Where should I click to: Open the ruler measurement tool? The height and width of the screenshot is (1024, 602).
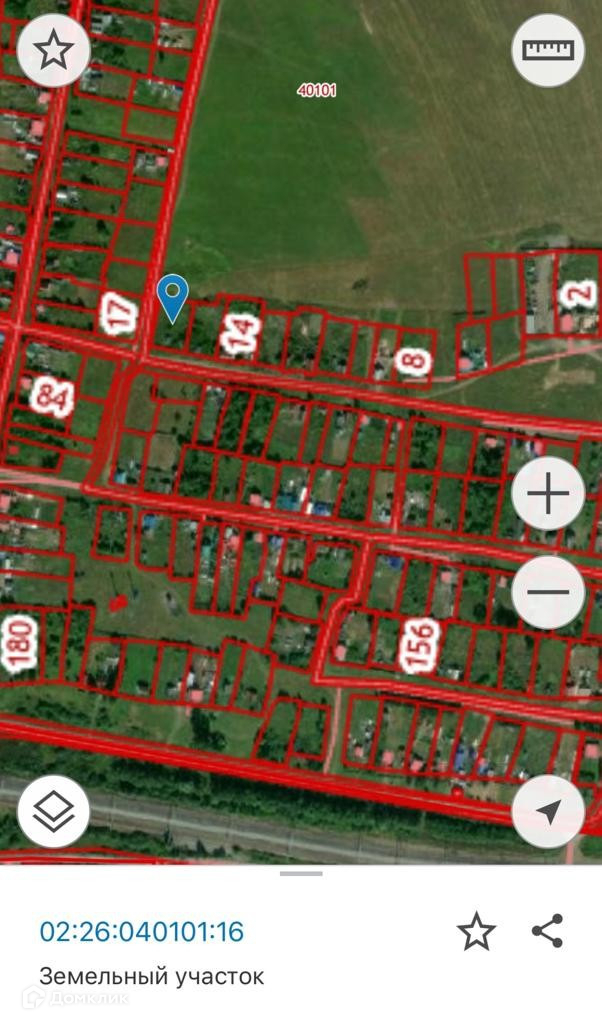coord(548,49)
